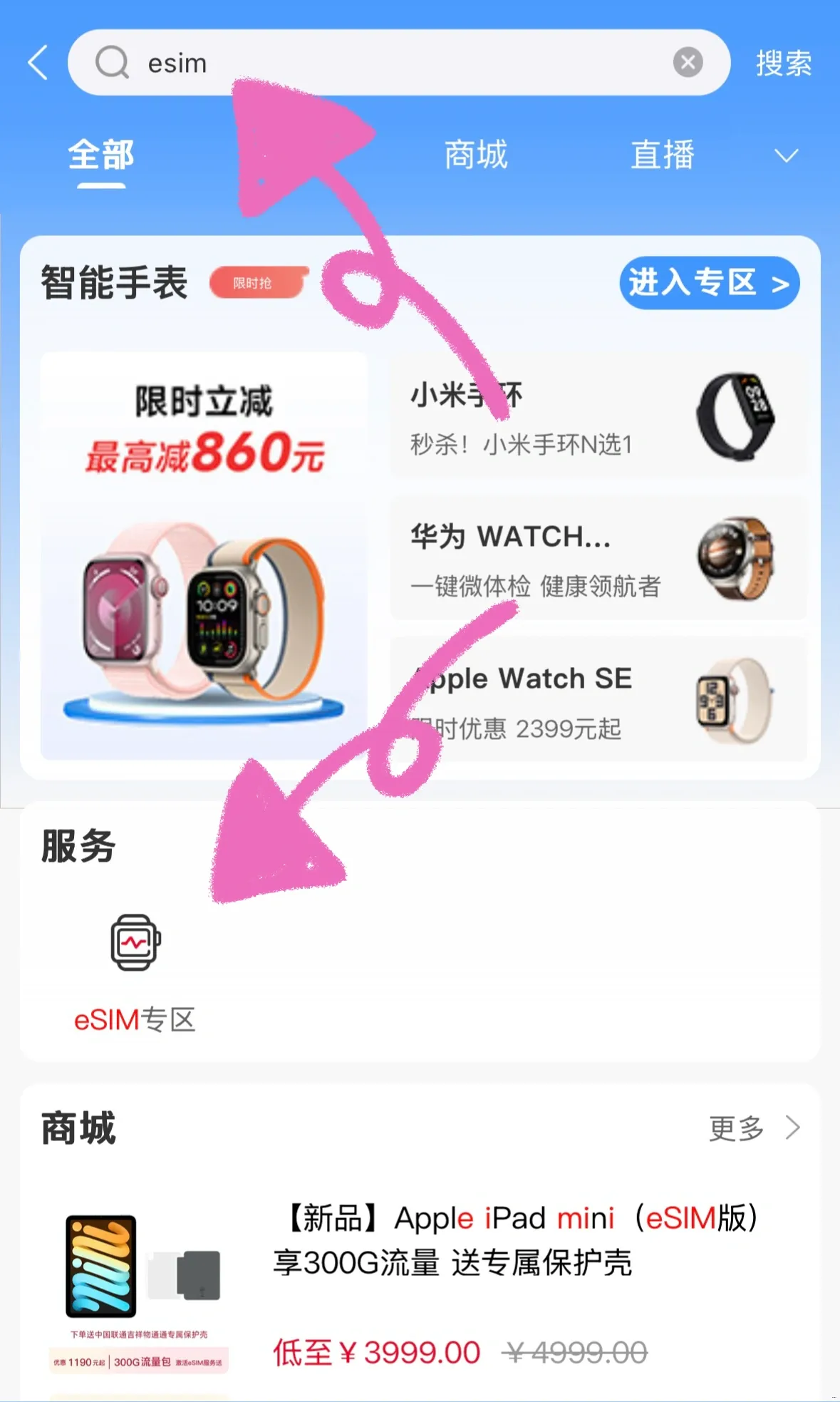Switch to the 商城 tab

[476, 155]
